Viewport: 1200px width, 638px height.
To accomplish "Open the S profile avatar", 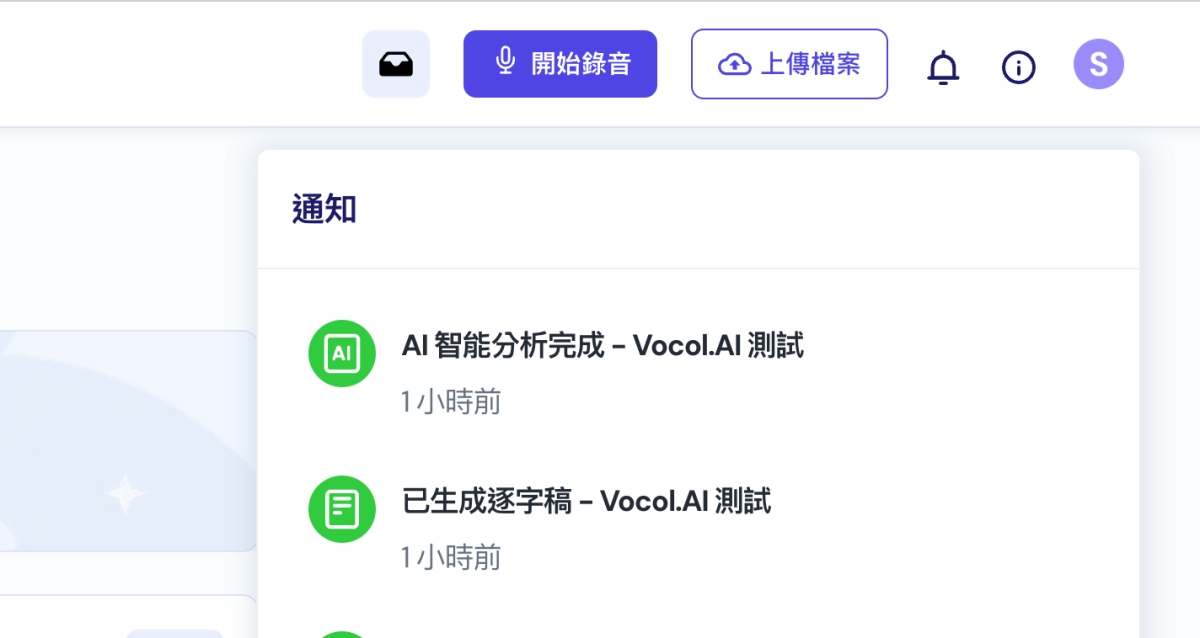I will pyautogui.click(x=1098, y=64).
